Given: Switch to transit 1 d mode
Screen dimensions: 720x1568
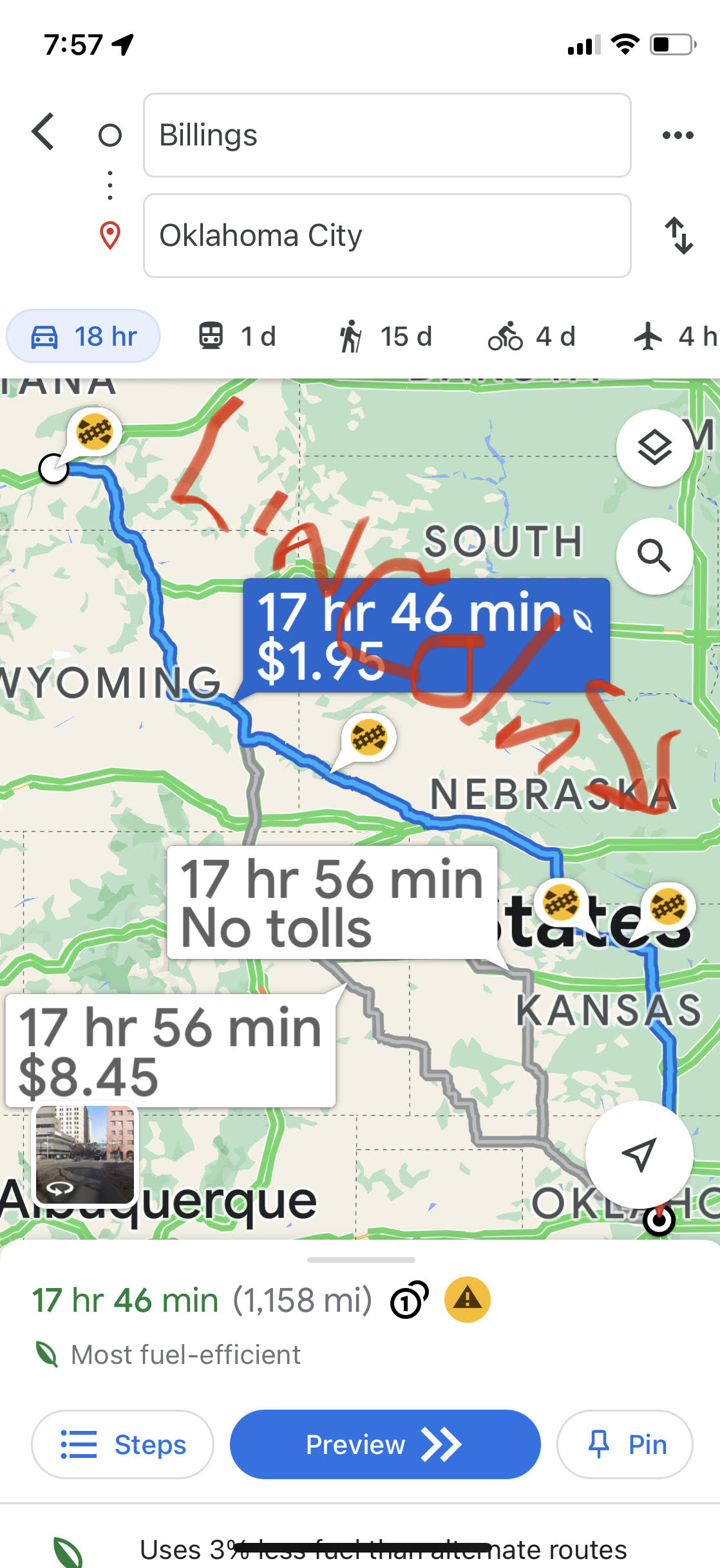Looking at the screenshot, I should (237, 336).
